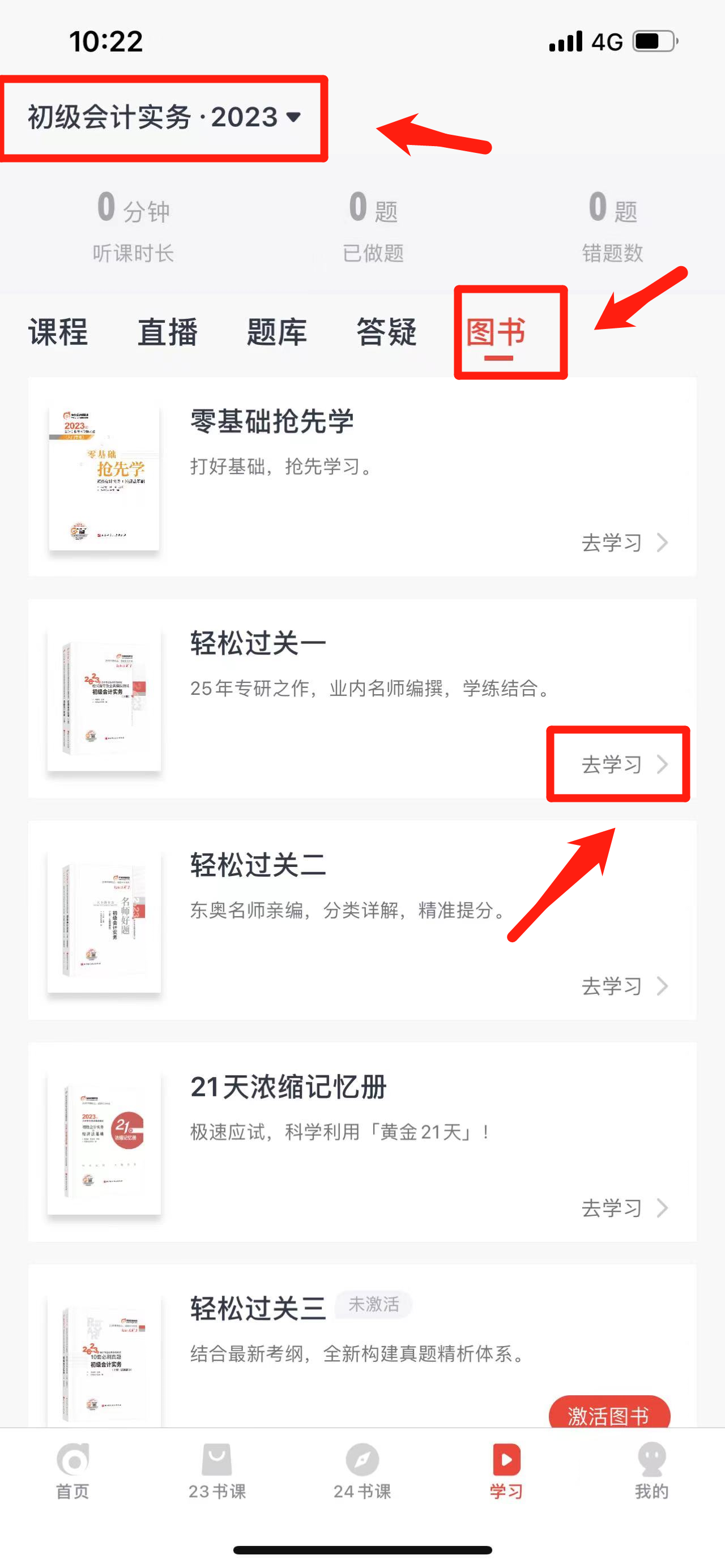Open the 21天浓缩记忆册 book cover
Image resolution: width=725 pixels, height=1568 pixels.
point(104,1143)
